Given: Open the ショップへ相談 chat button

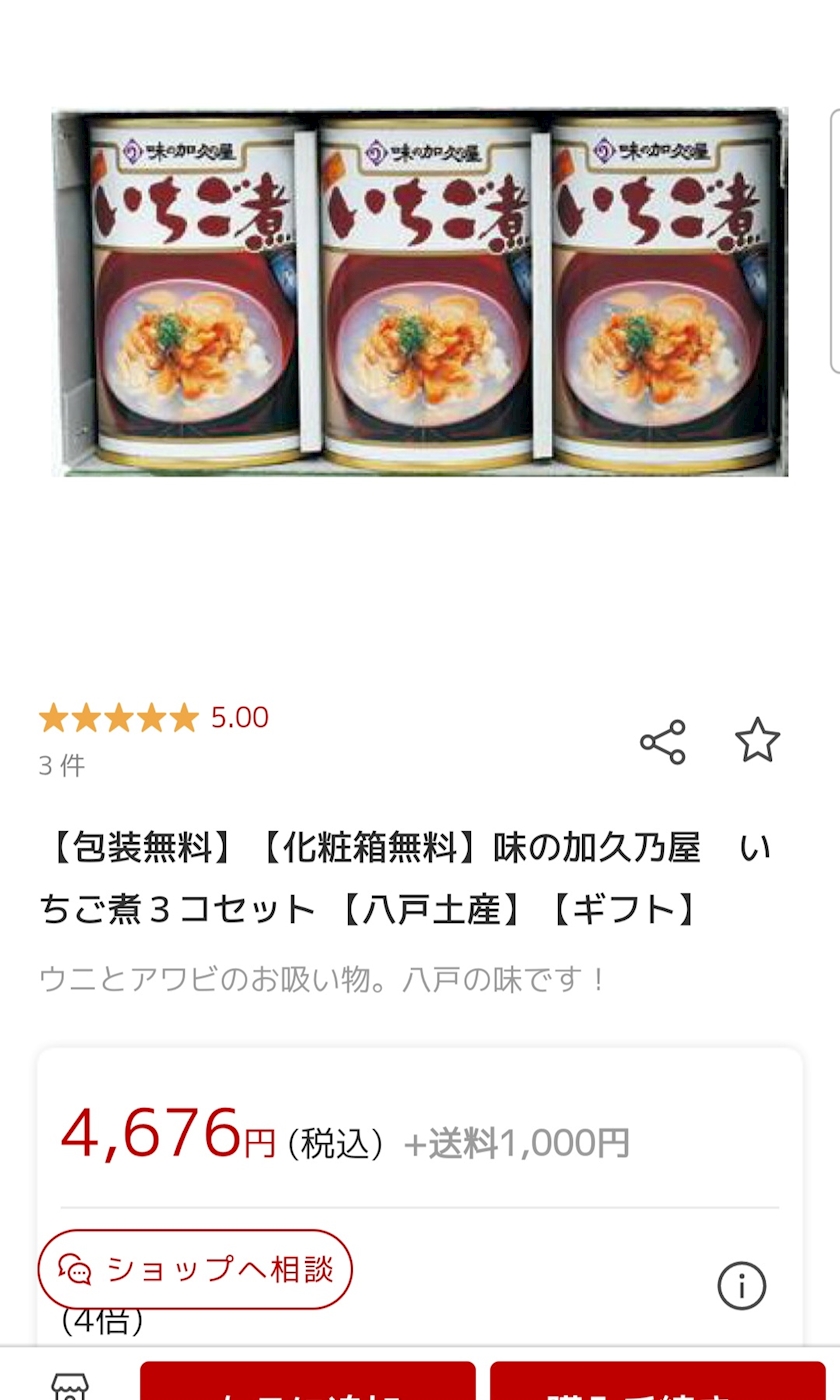Looking at the screenshot, I should [195, 1269].
